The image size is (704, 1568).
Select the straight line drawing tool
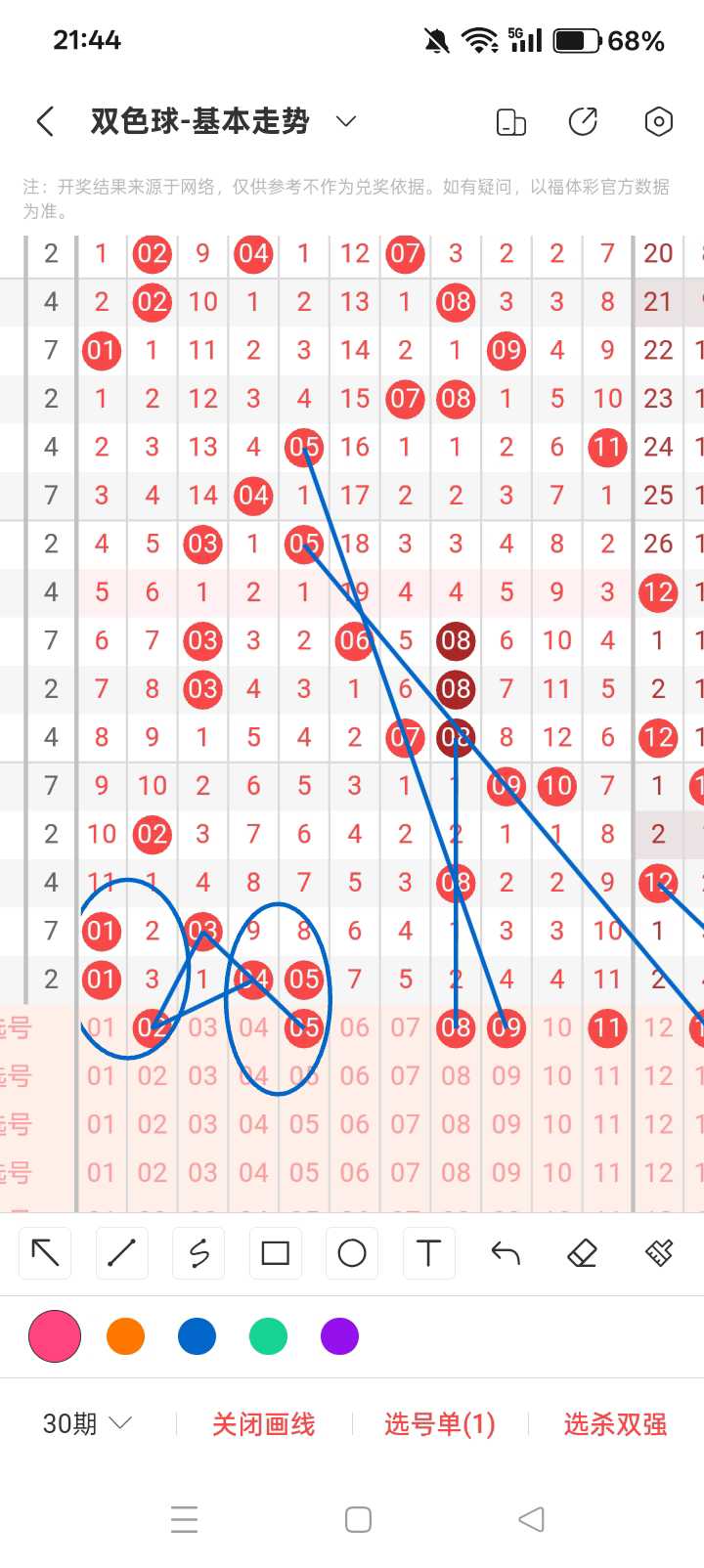click(x=122, y=1252)
